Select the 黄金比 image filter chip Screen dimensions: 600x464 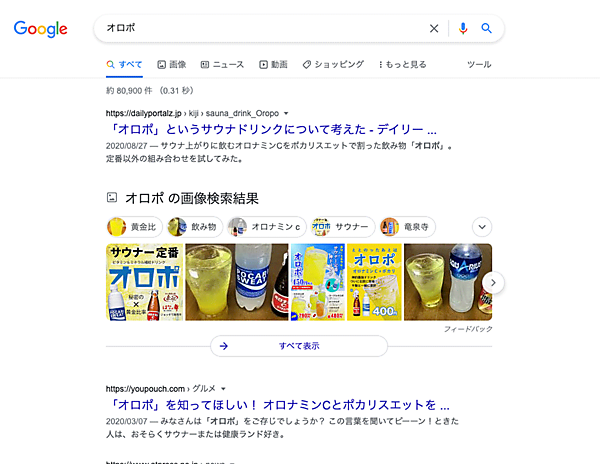tap(133, 226)
